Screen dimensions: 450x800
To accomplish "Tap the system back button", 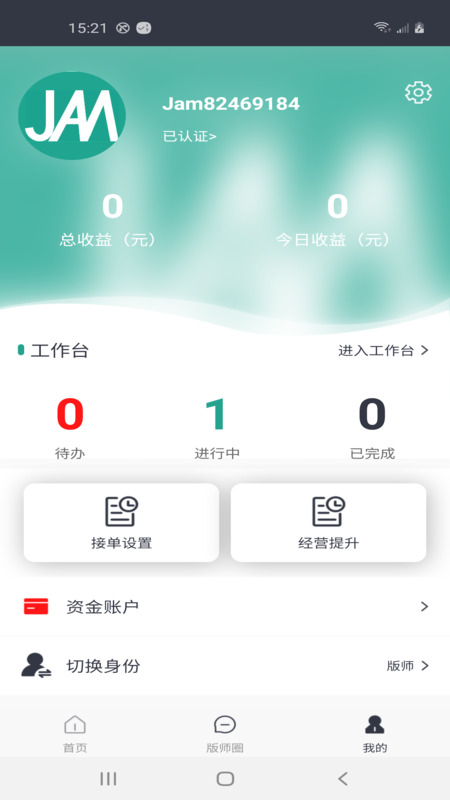I will (343, 779).
